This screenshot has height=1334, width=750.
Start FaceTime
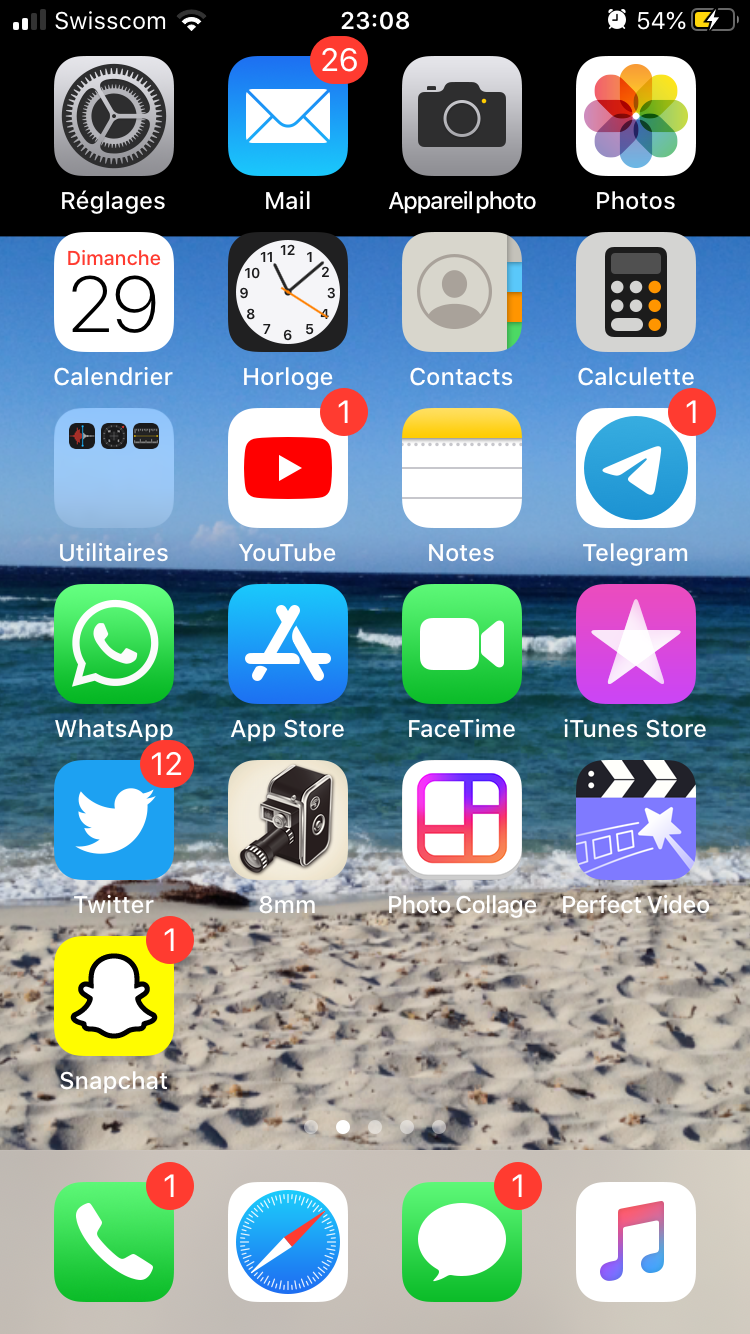click(462, 644)
